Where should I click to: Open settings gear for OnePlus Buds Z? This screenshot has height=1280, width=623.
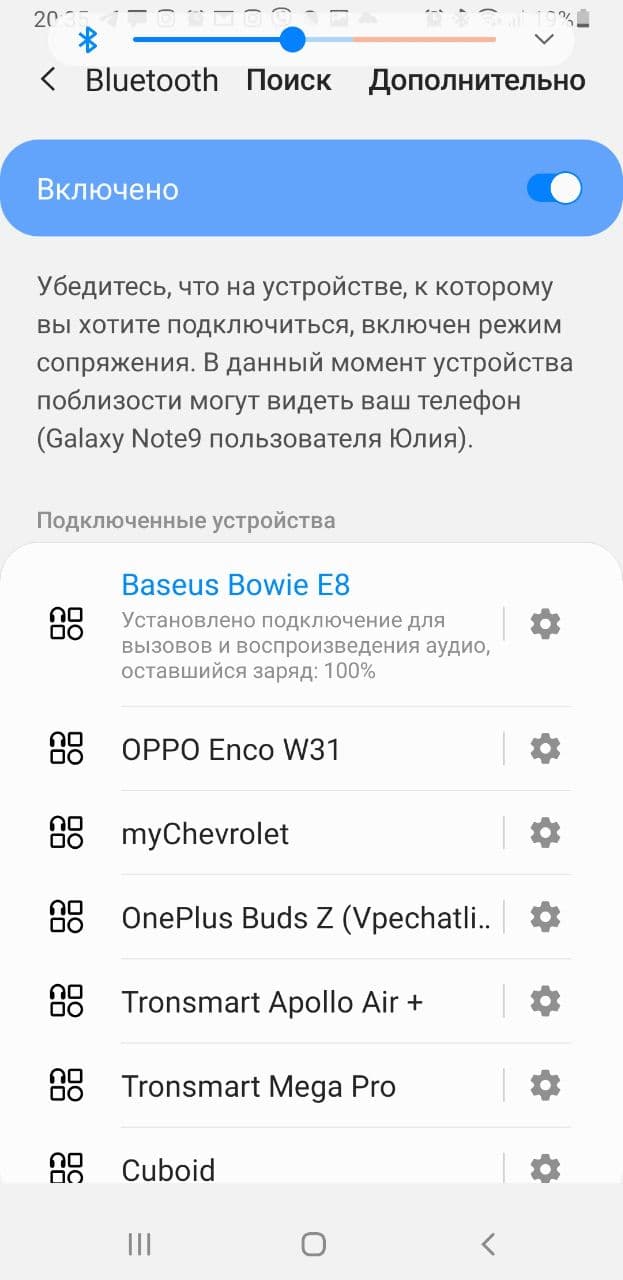[545, 917]
